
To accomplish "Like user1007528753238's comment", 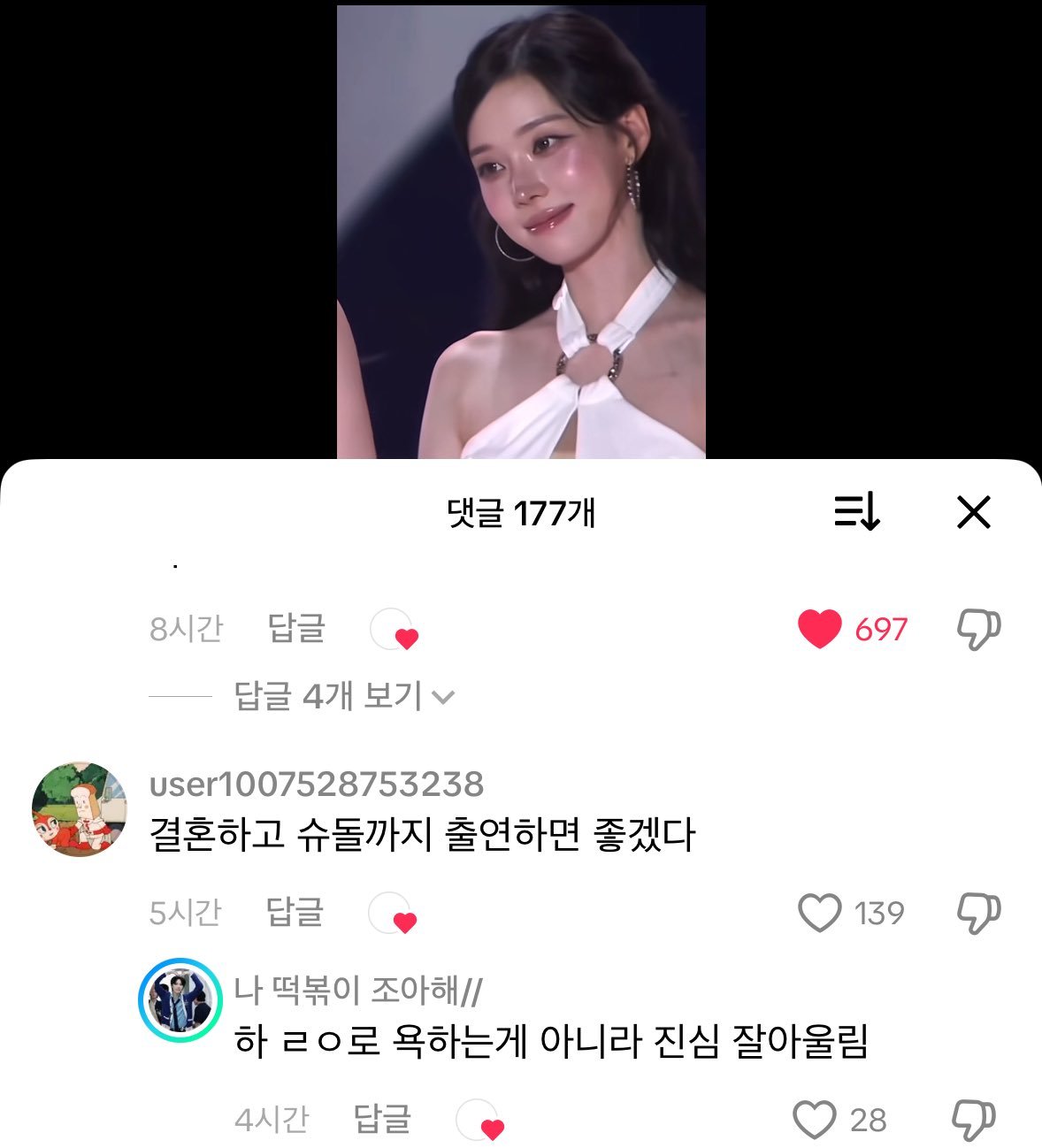I will tap(820, 913).
